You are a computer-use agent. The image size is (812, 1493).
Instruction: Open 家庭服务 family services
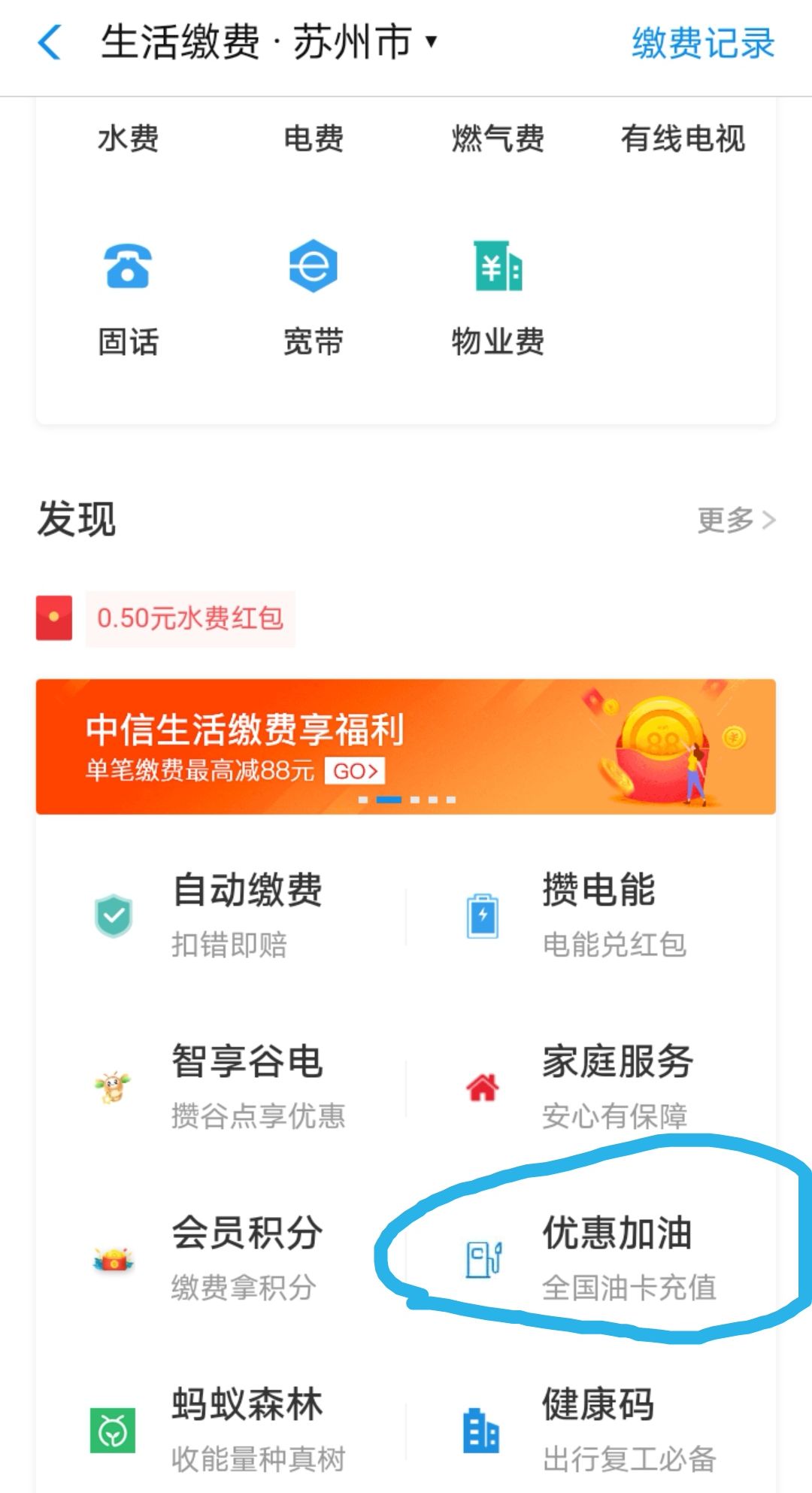[x=586, y=1086]
